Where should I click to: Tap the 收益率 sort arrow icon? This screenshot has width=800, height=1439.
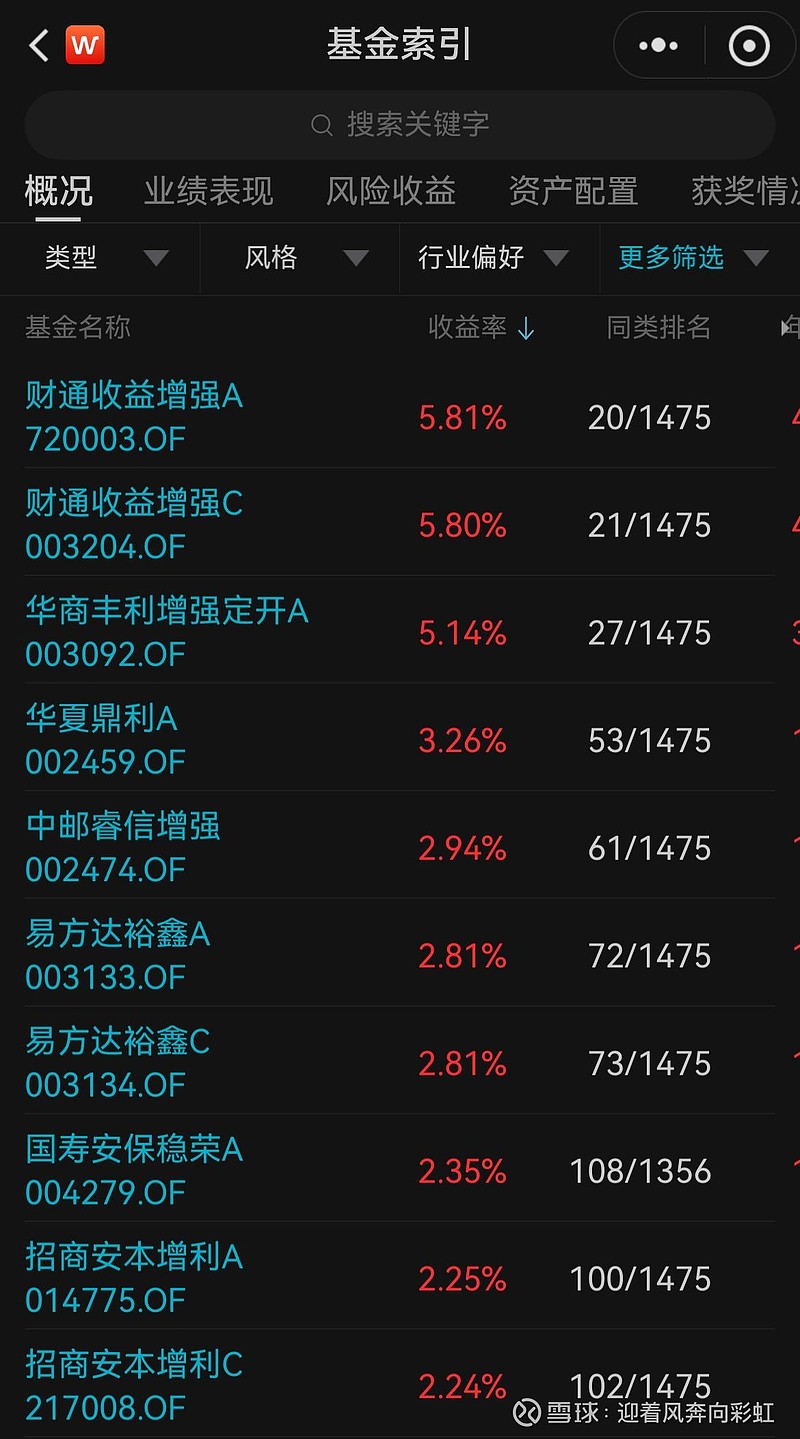tap(526, 329)
